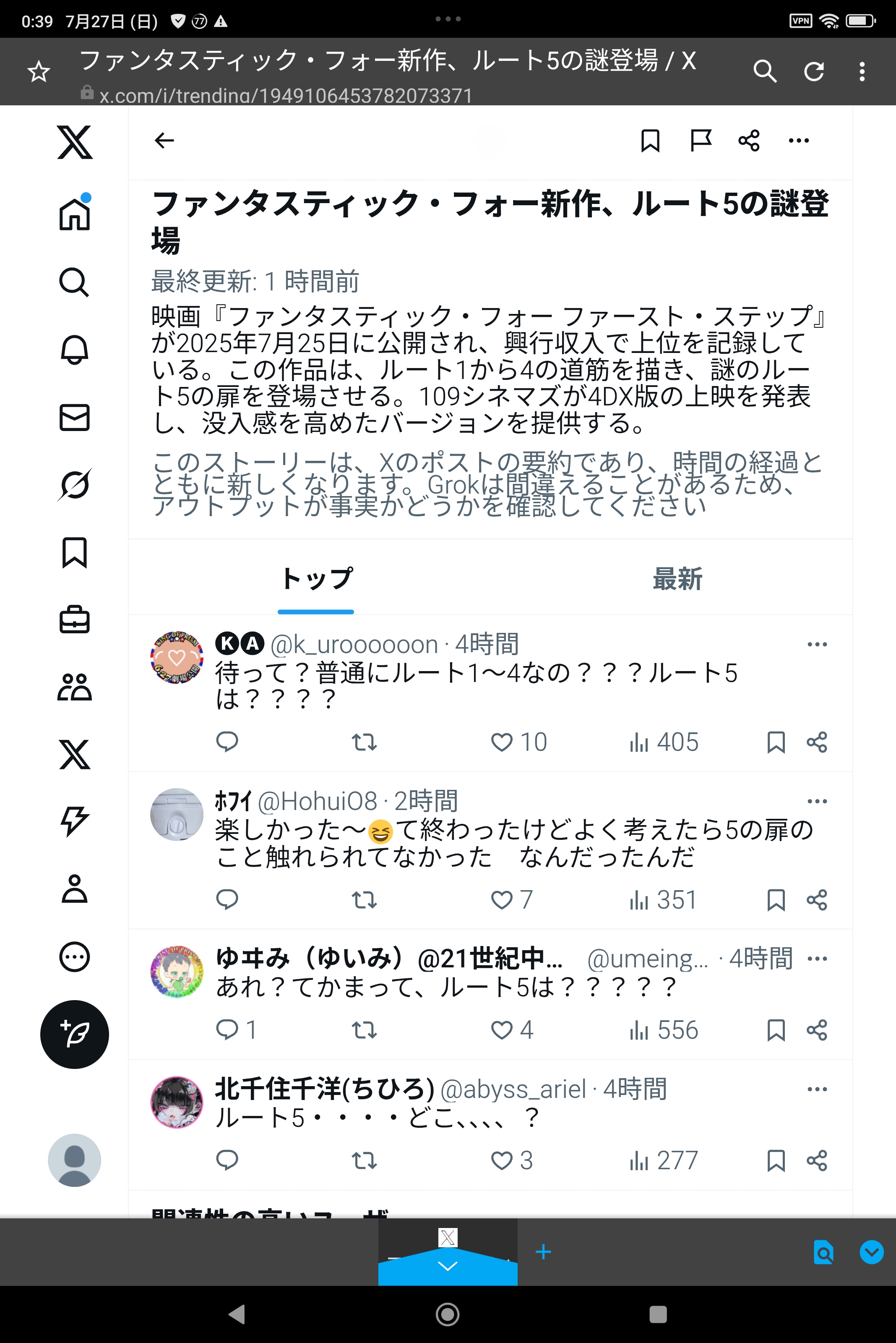Image resolution: width=896 pixels, height=1343 pixels.
Task: Switch to the 最新 tab
Action: pyautogui.click(x=677, y=579)
